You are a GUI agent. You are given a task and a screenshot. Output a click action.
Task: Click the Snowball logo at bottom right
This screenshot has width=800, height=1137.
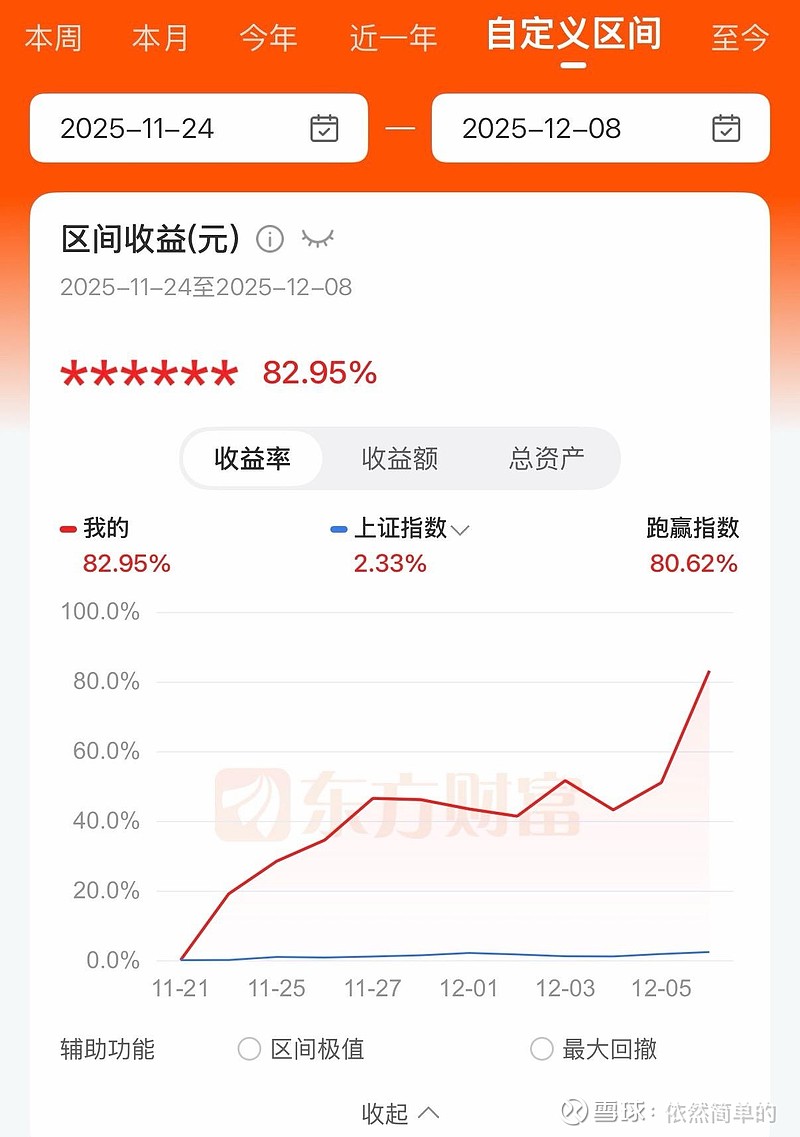point(572,1110)
